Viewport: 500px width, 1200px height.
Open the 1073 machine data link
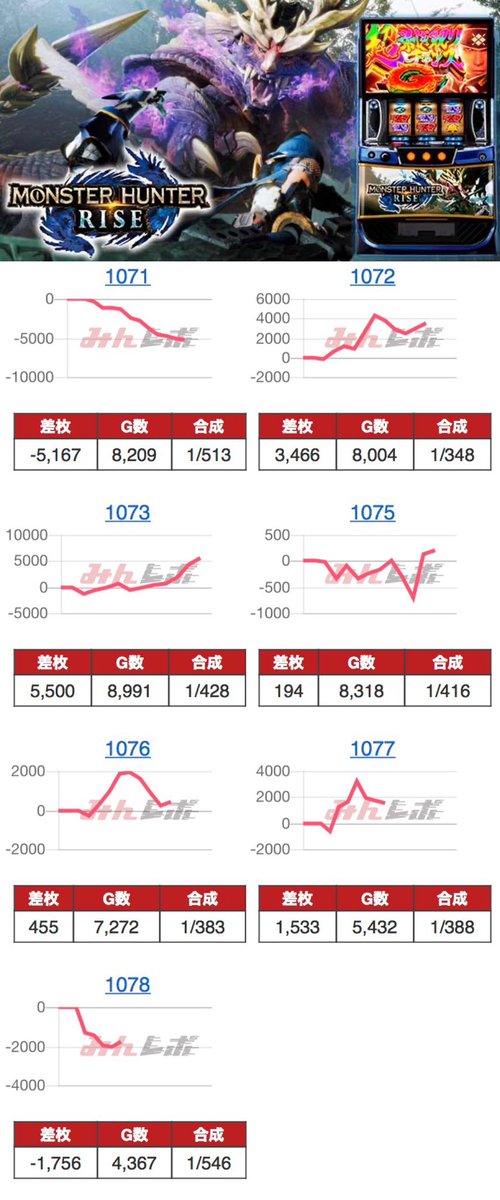[128, 513]
